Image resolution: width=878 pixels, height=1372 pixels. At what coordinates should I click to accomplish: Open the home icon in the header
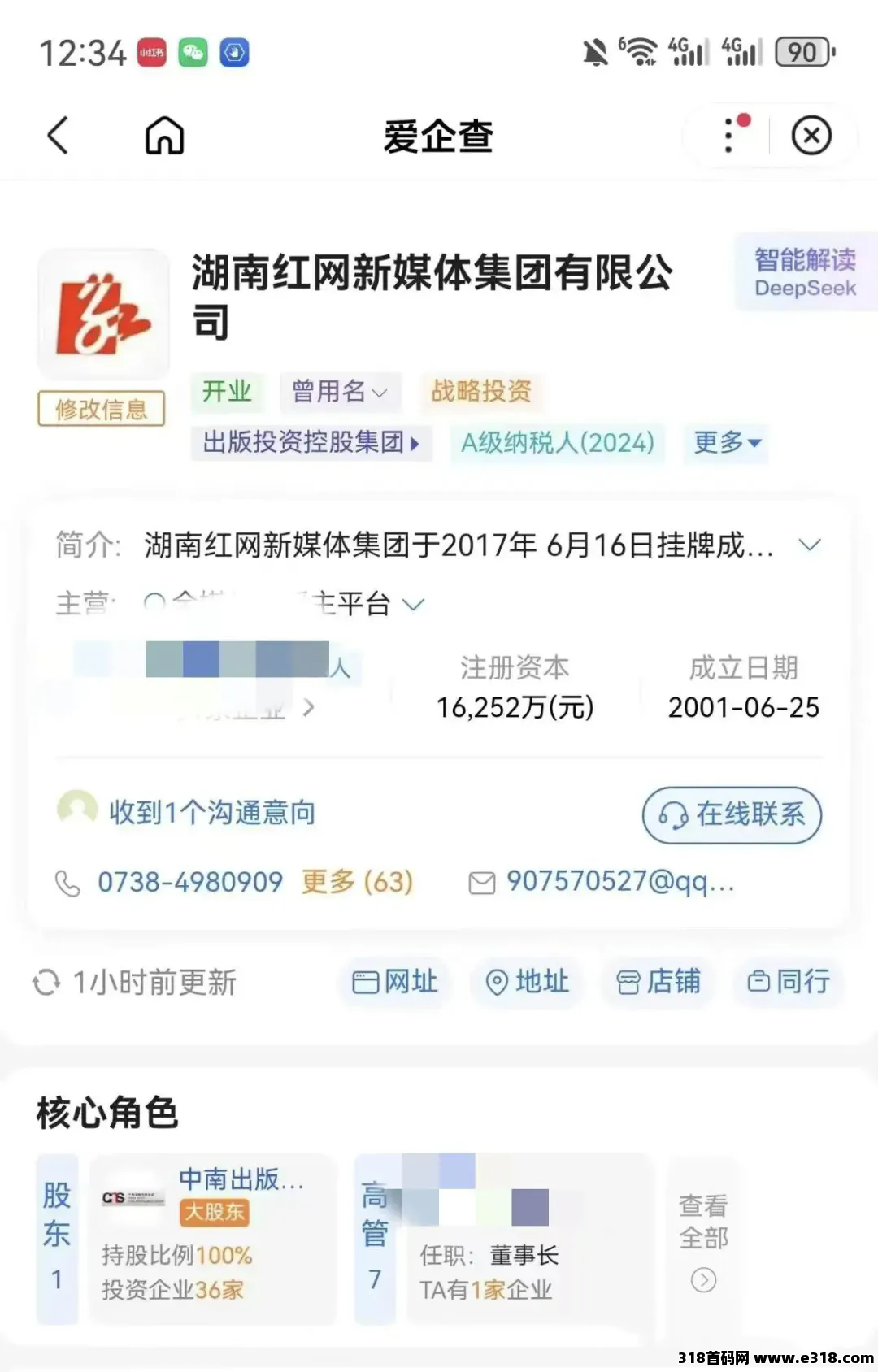click(164, 135)
